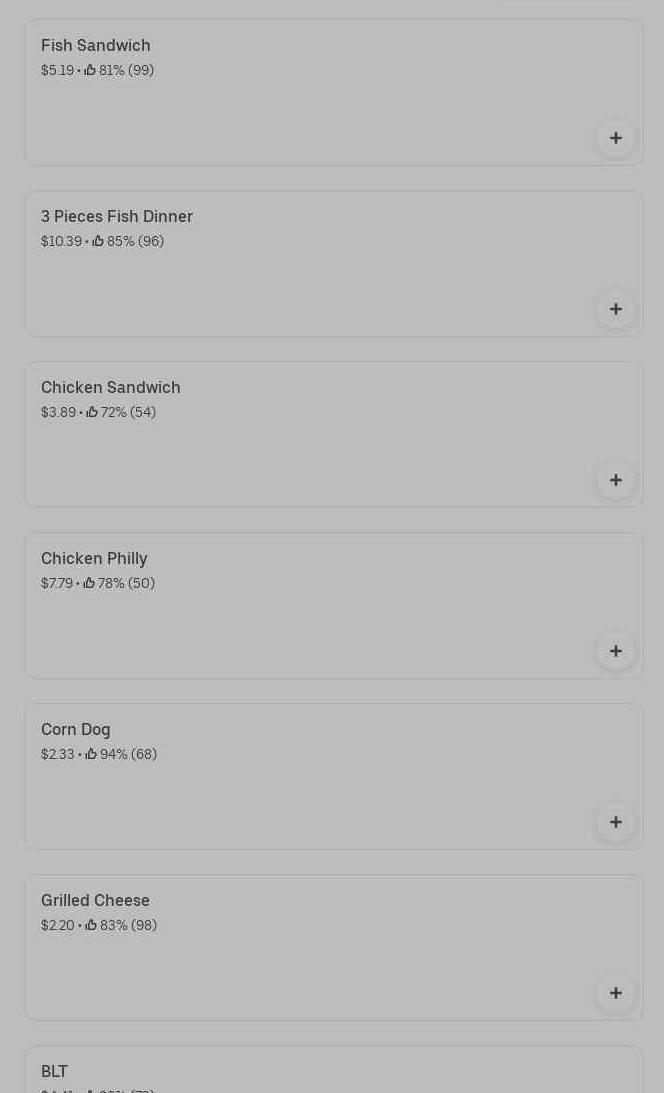Add a Corn Dog to the order

(616, 822)
